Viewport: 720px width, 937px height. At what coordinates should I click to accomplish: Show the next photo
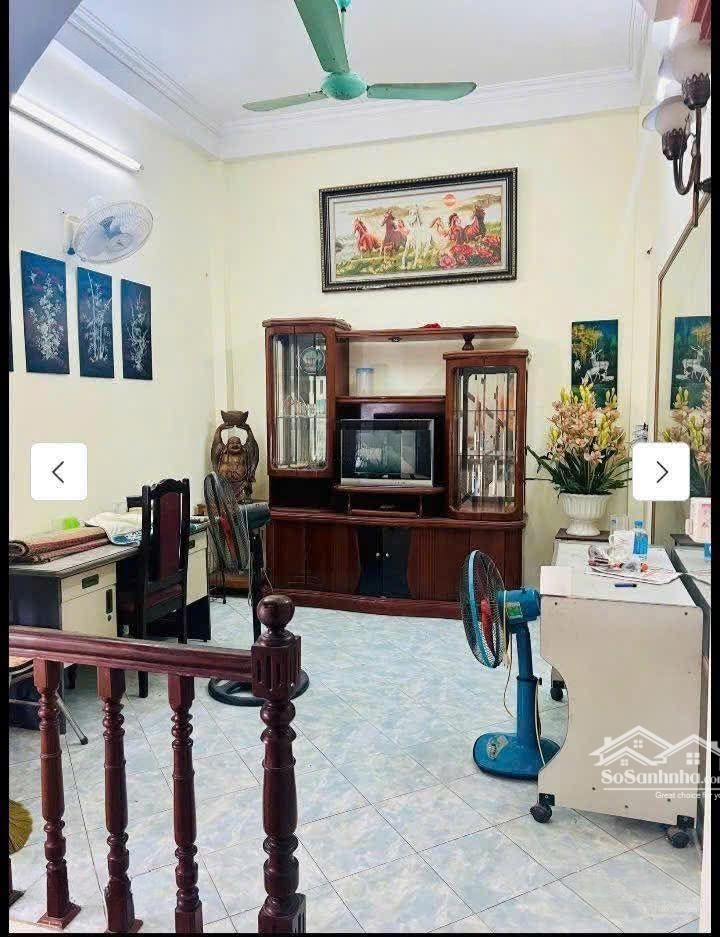pyautogui.click(x=661, y=472)
